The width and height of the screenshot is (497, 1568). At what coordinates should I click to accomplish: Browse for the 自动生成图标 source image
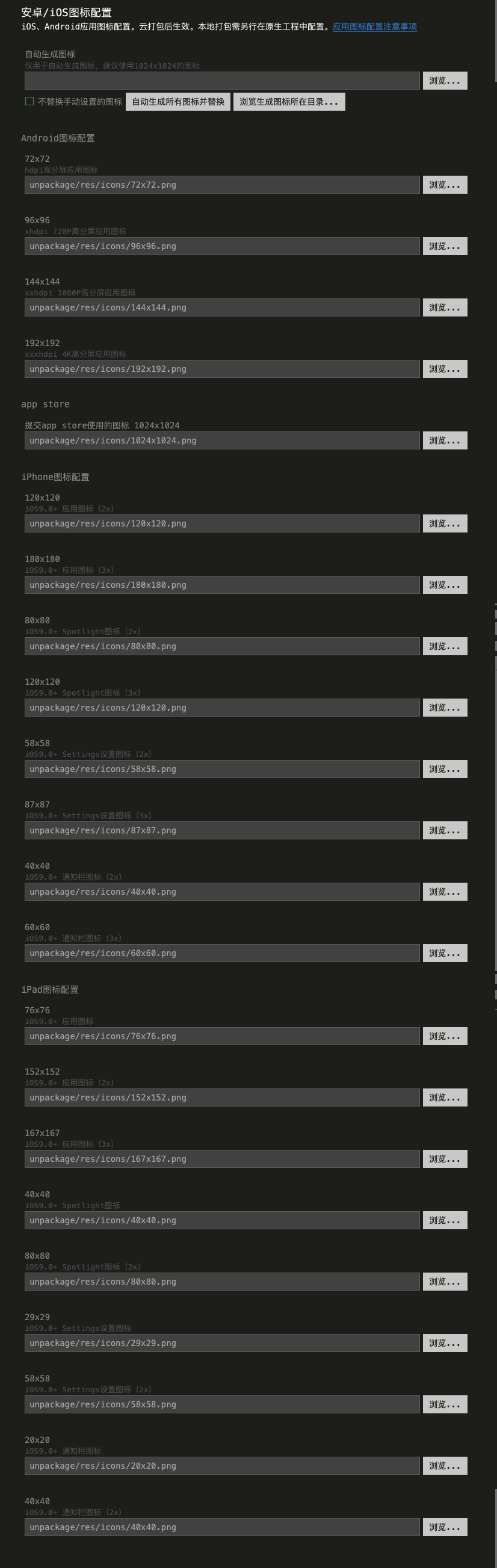pos(445,81)
